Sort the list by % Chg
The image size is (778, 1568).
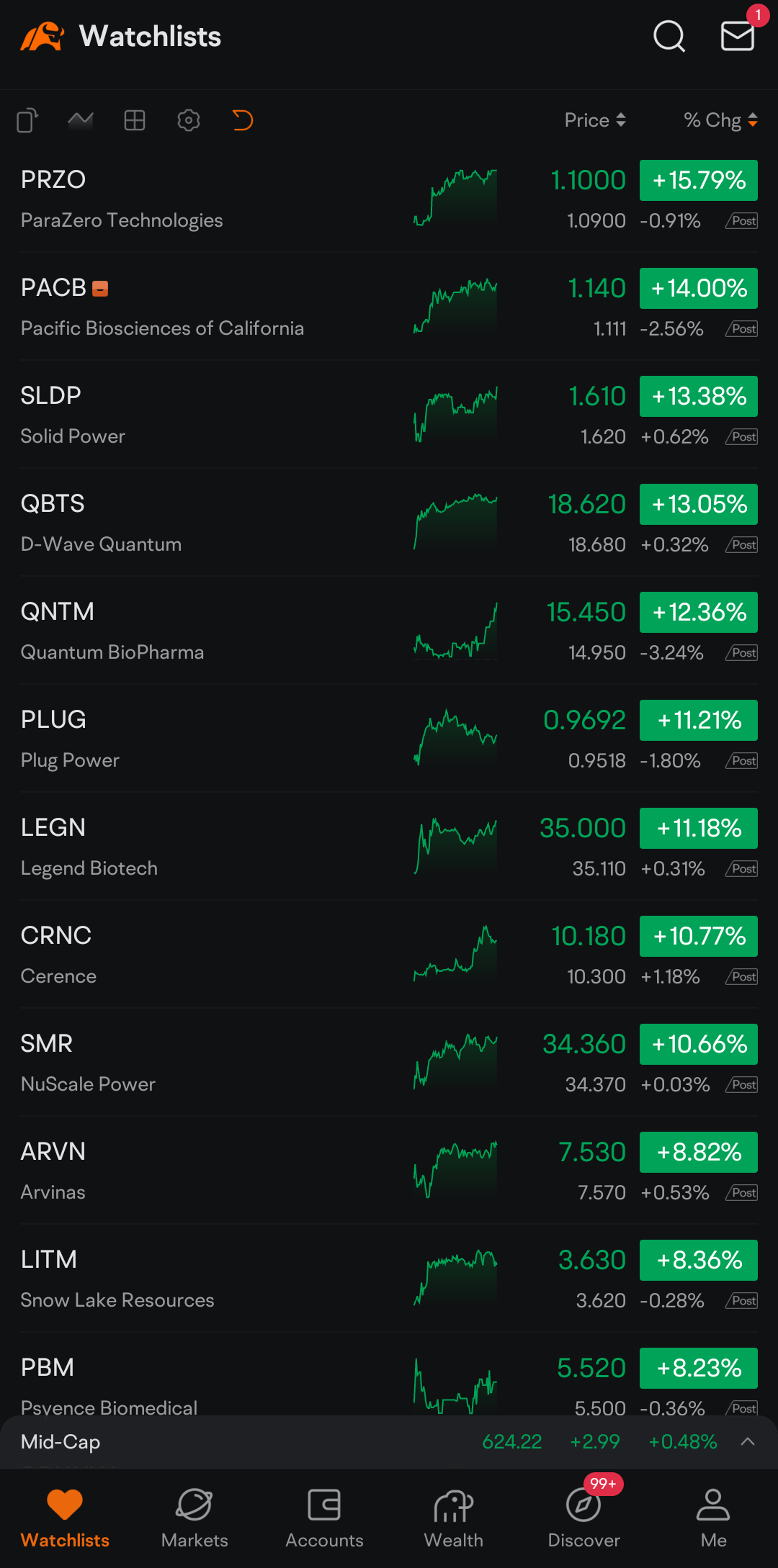pos(720,120)
